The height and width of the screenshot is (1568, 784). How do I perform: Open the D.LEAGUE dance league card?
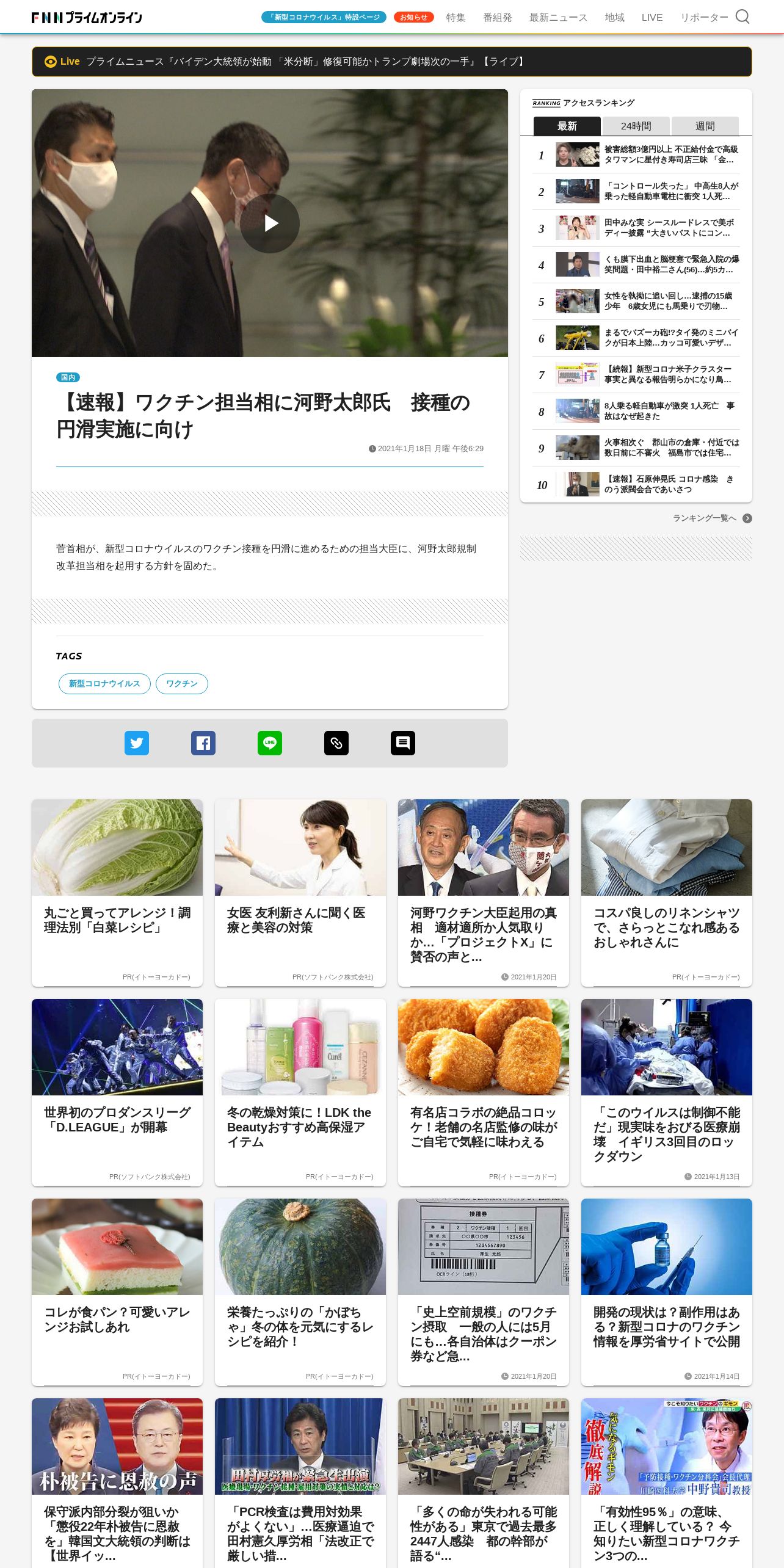pos(117,1091)
